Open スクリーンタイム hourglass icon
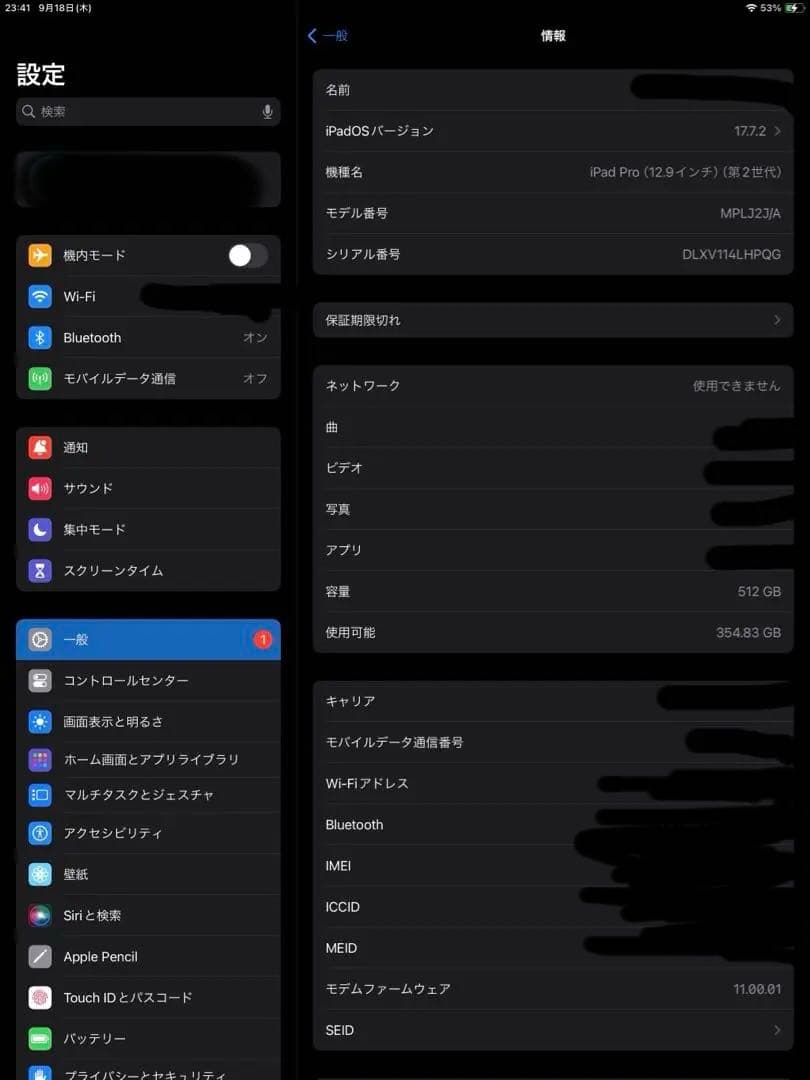The width and height of the screenshot is (810, 1080). [x=40, y=570]
